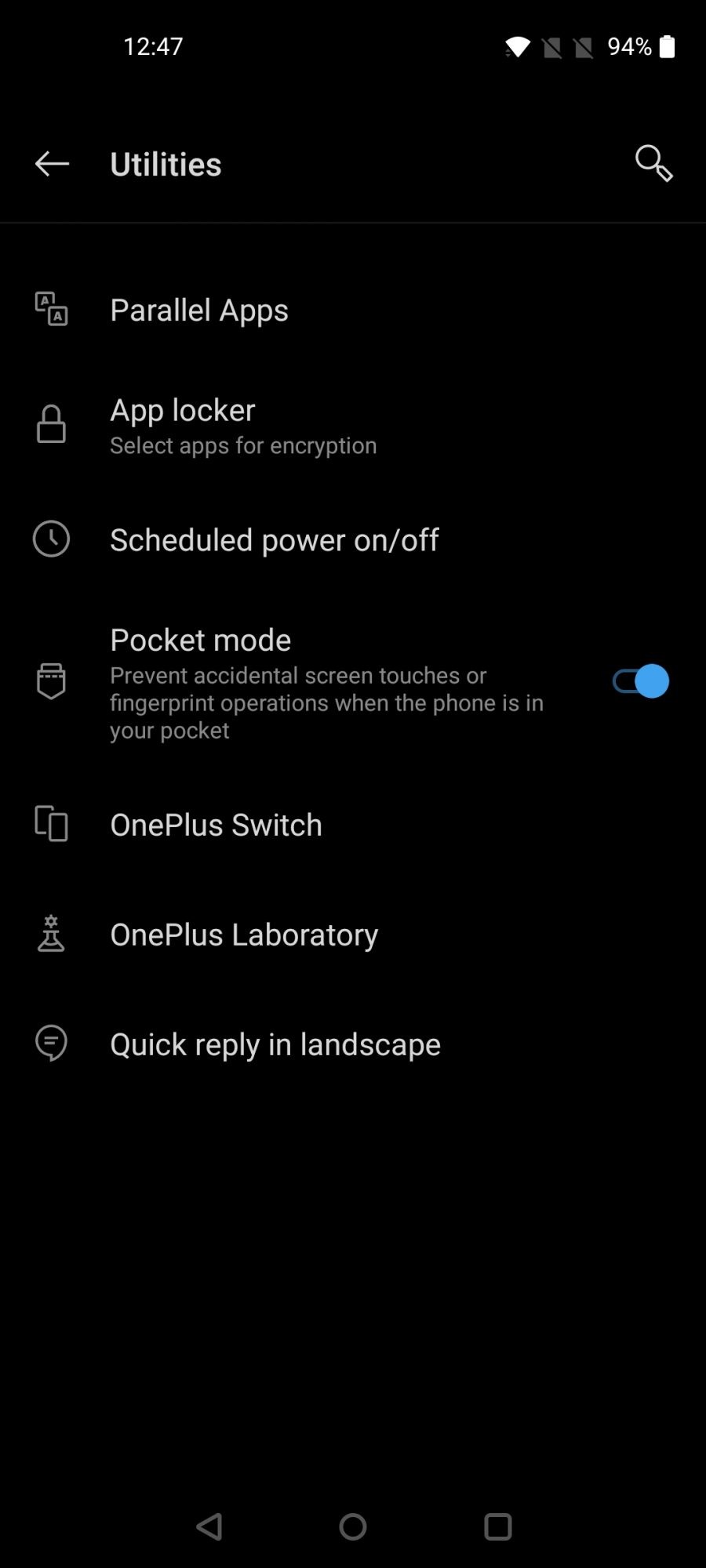Open OnePlus Switch
This screenshot has width=706, height=1568.
point(216,825)
